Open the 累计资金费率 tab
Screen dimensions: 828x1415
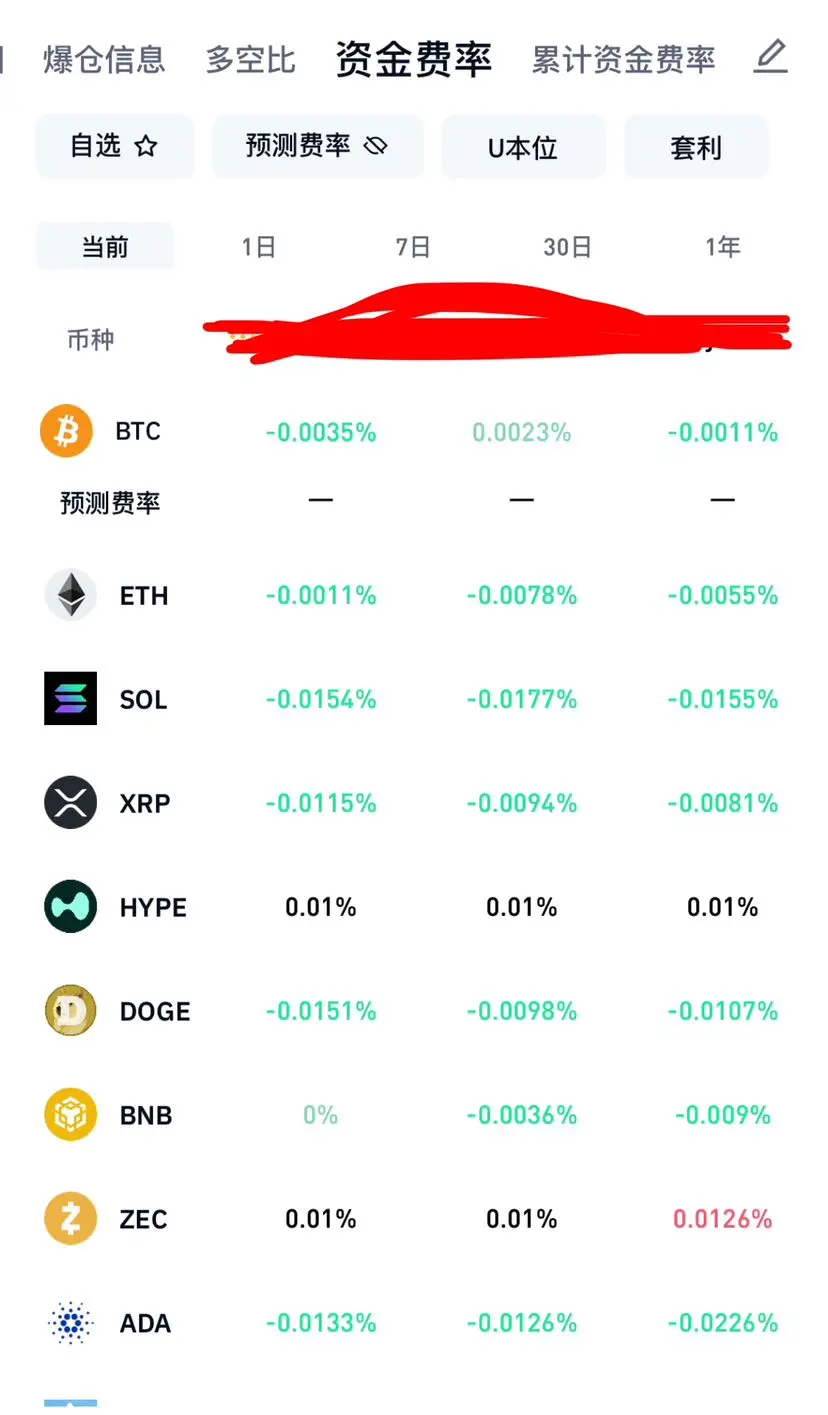point(623,60)
